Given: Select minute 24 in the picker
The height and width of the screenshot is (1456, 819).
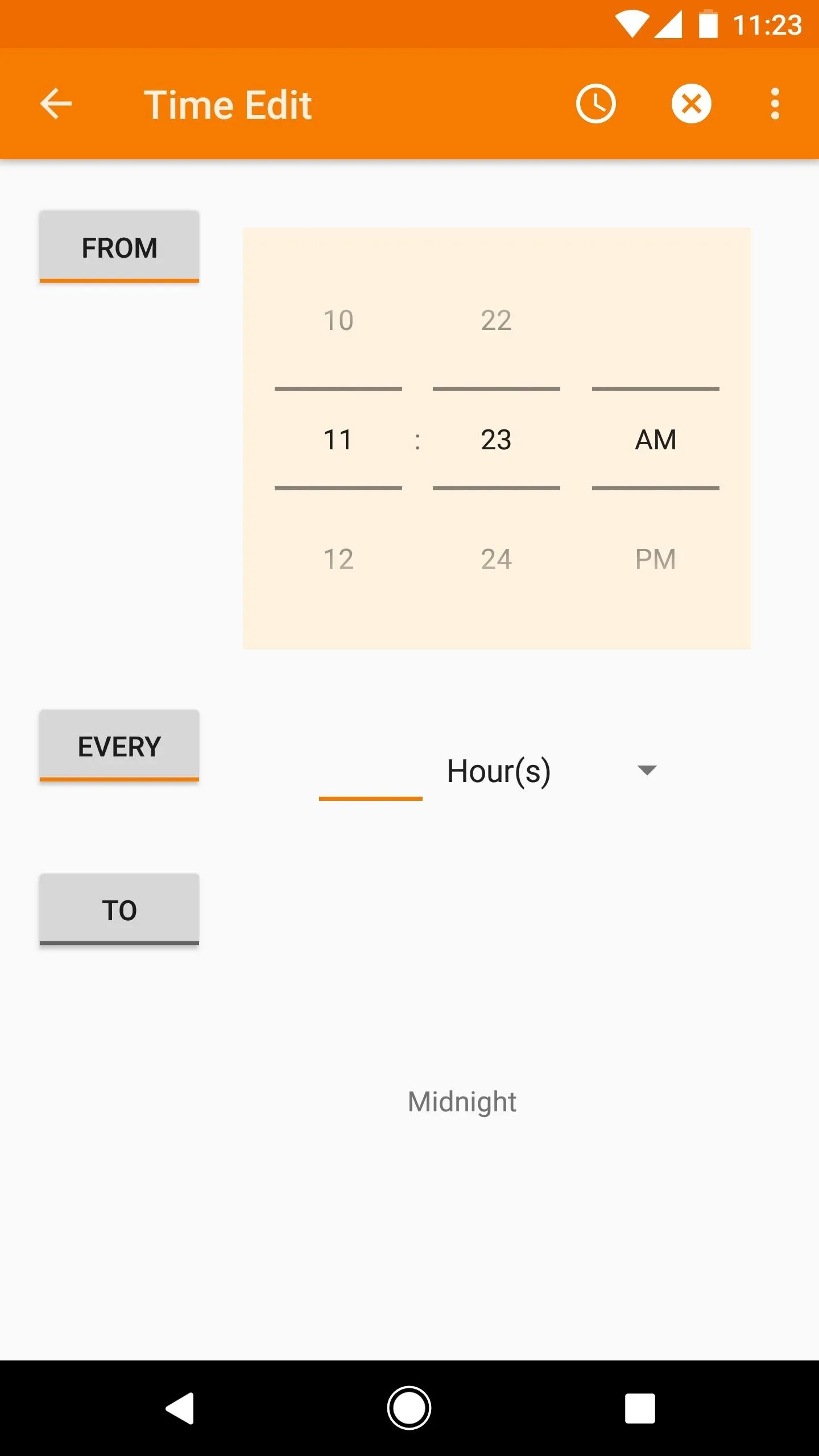Looking at the screenshot, I should tap(497, 559).
